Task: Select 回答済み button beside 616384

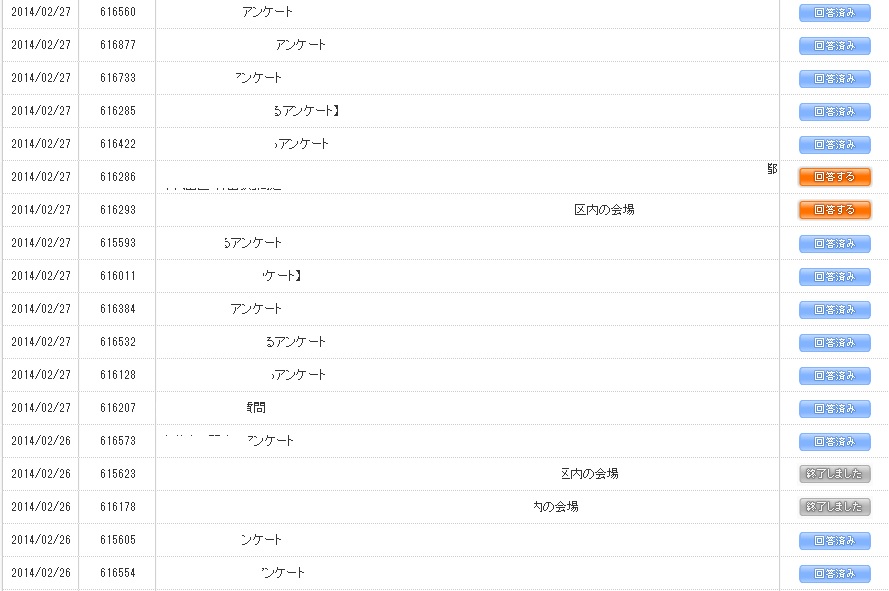Action: (x=835, y=309)
